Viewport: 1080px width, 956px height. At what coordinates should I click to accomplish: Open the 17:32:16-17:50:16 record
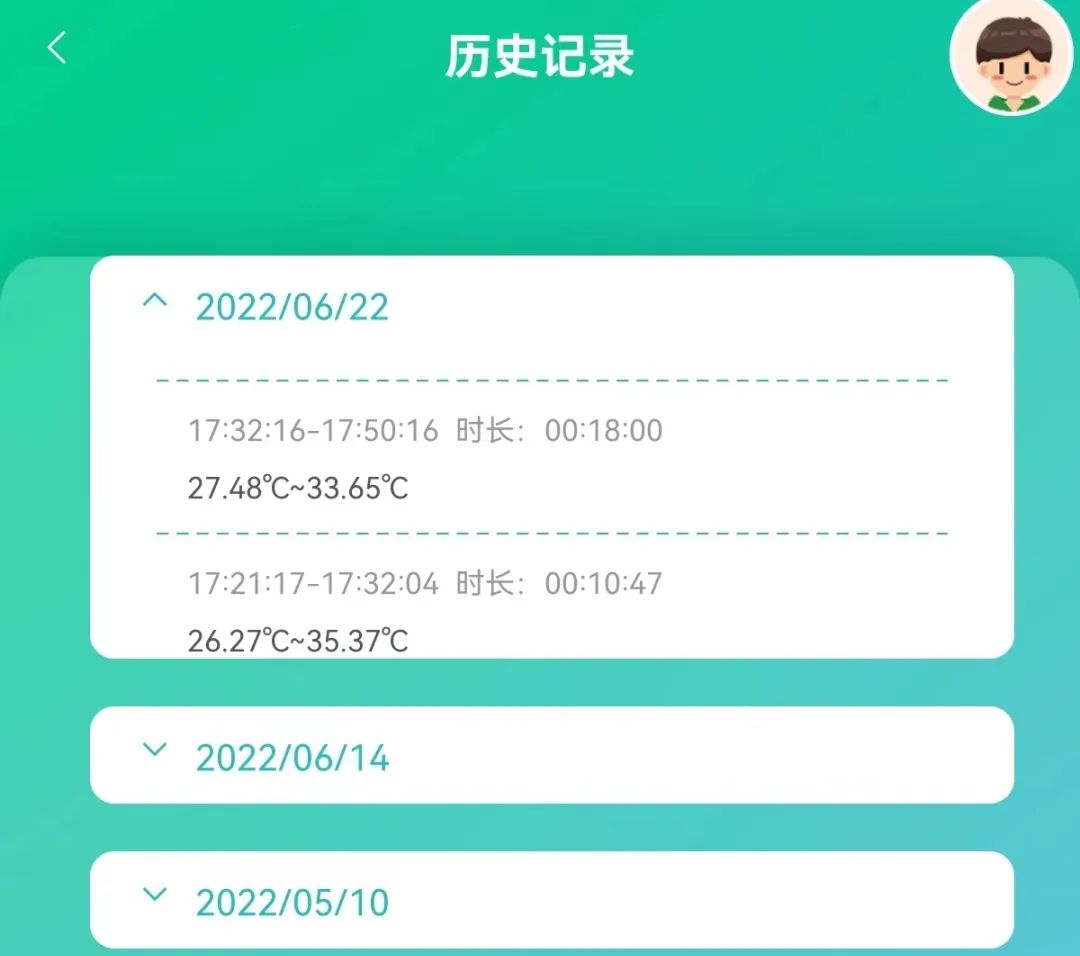425,458
